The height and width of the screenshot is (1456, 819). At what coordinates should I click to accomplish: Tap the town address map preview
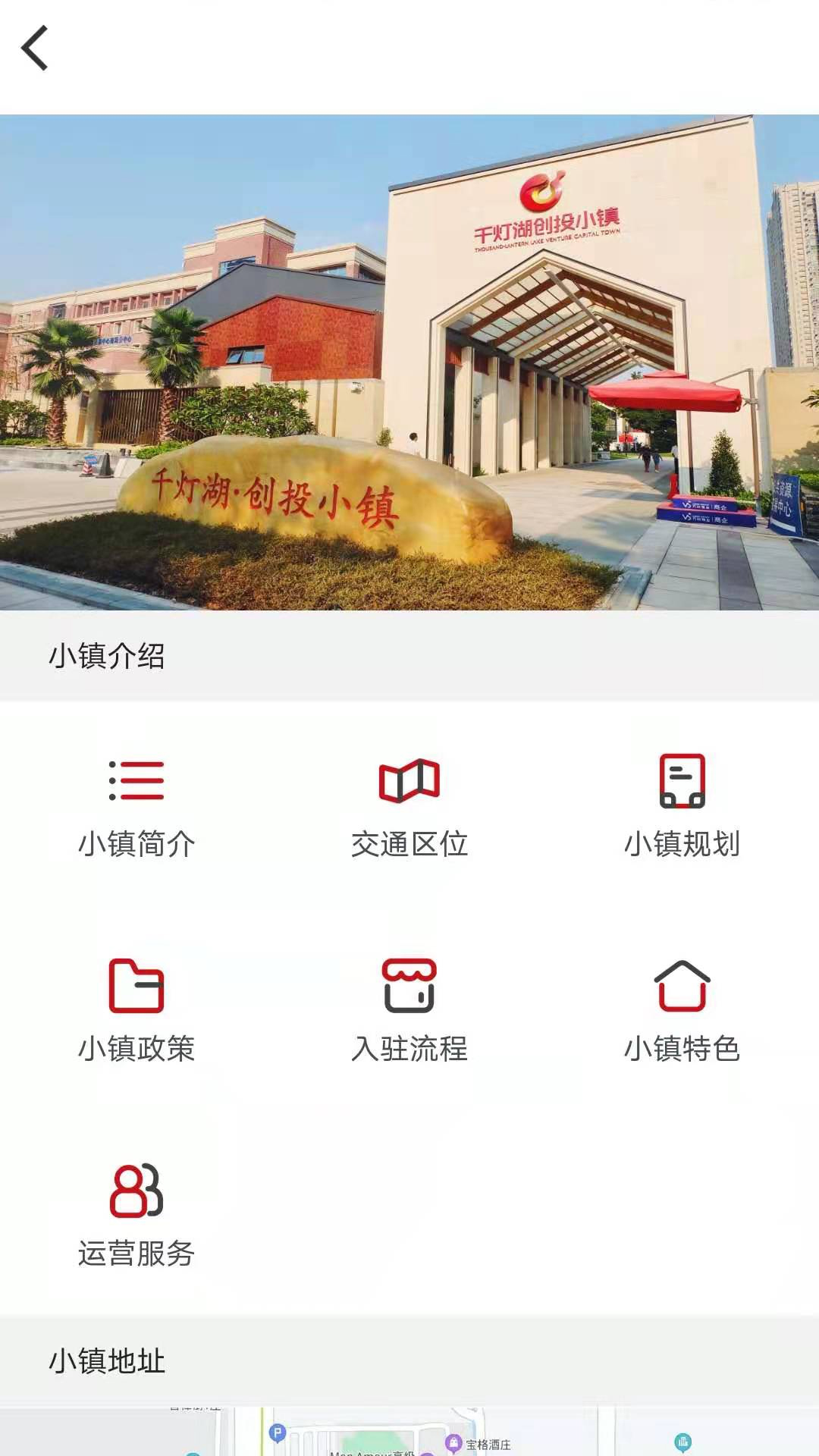409,1432
